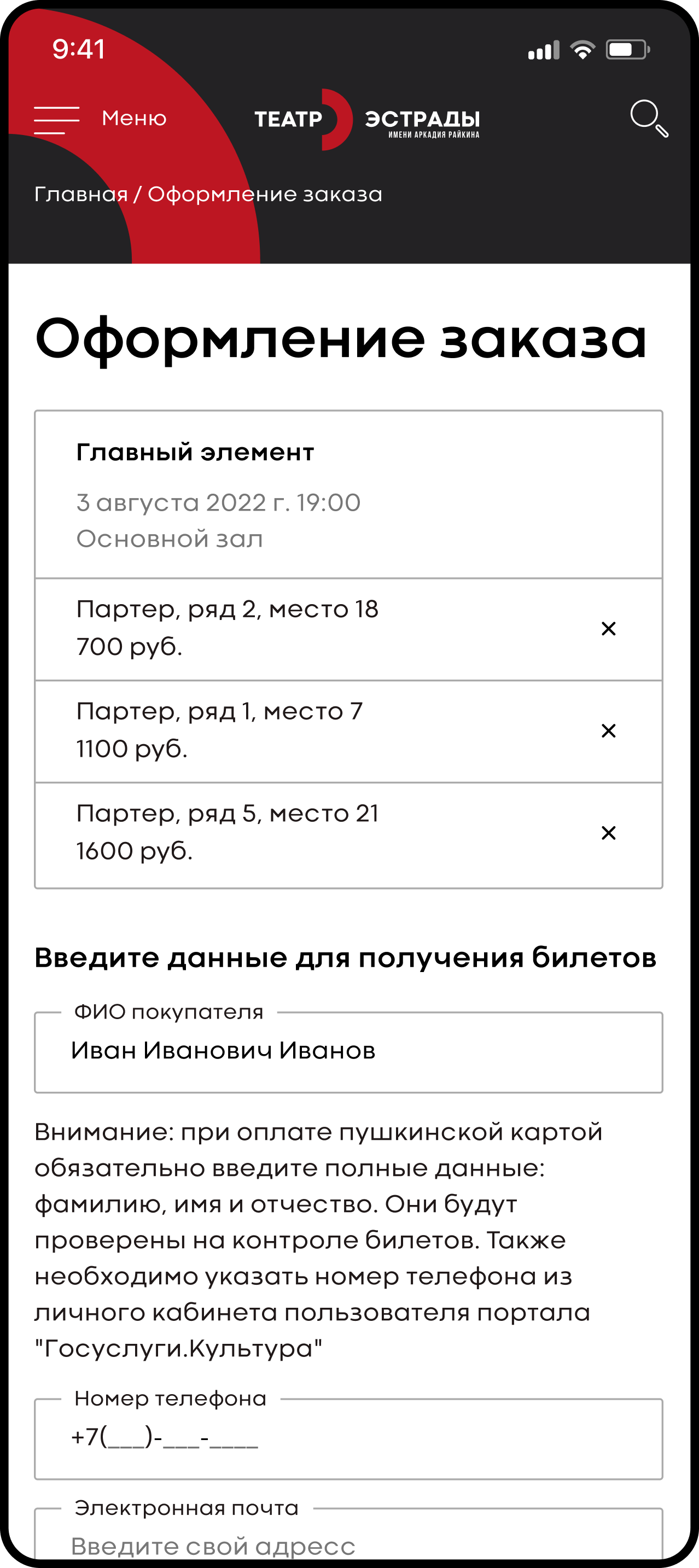This screenshot has width=699, height=1568.
Task: Focus the Номер телефона field
Action: [x=348, y=1439]
